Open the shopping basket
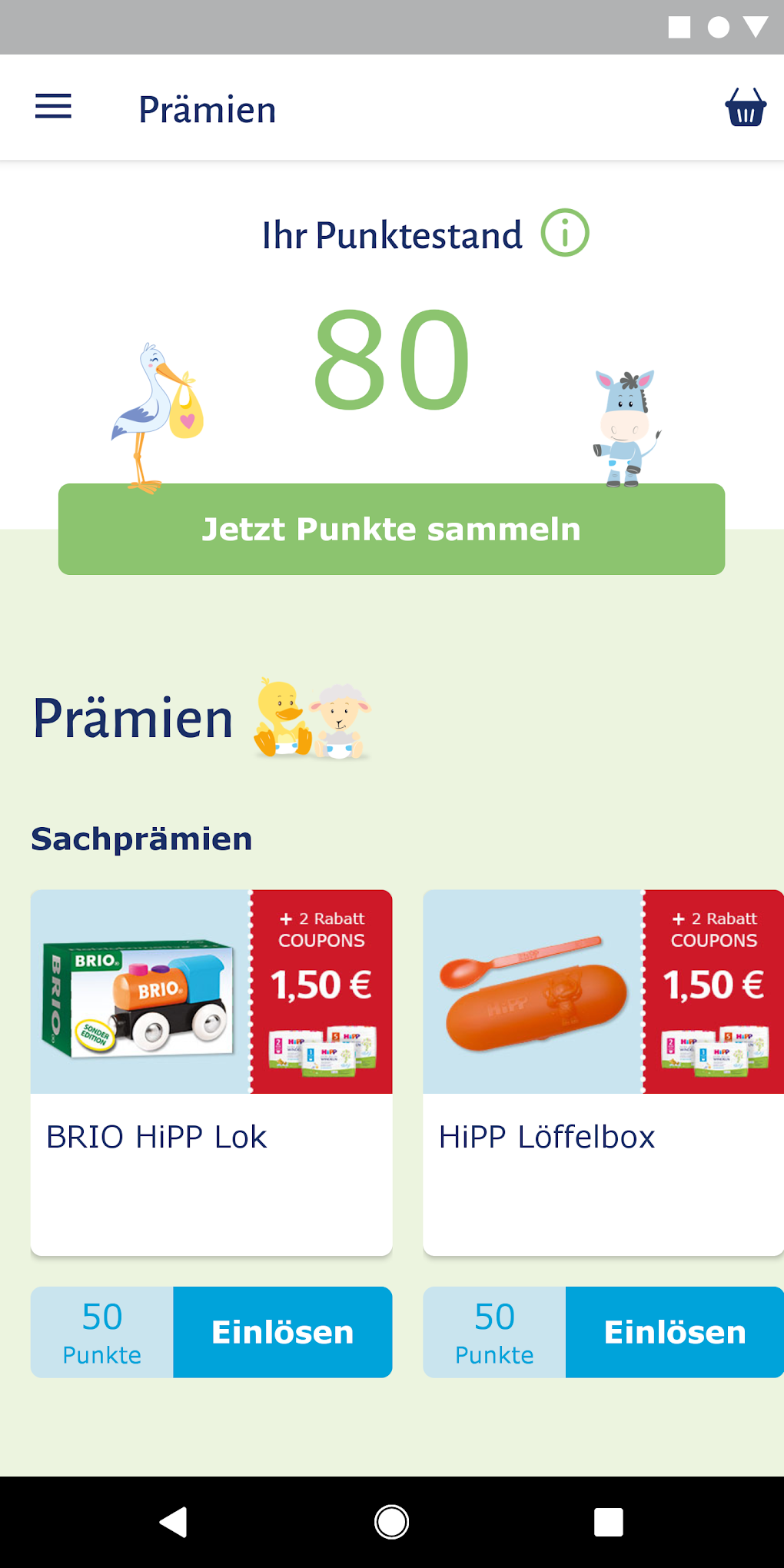The width and height of the screenshot is (784, 1568). click(x=746, y=108)
